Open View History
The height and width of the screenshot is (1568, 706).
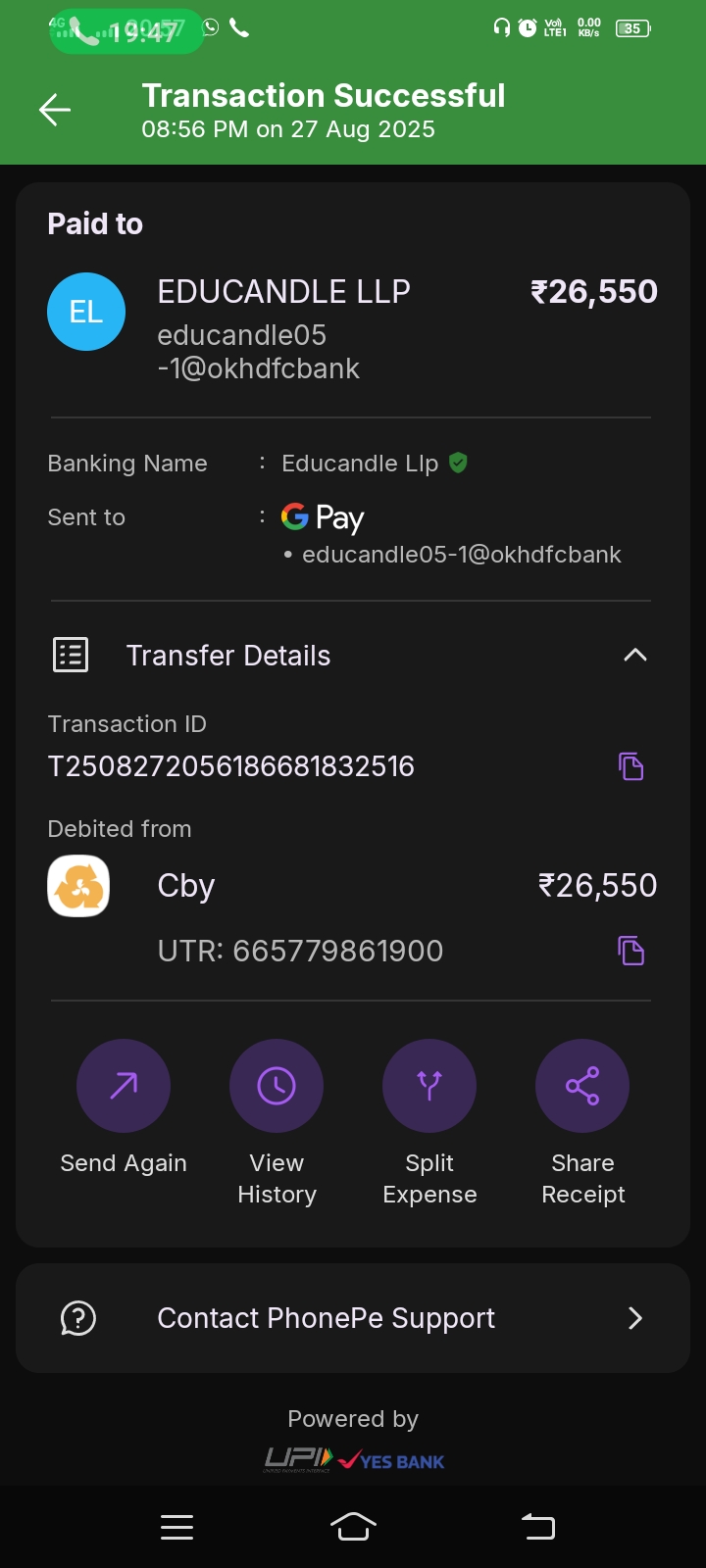click(x=277, y=1086)
